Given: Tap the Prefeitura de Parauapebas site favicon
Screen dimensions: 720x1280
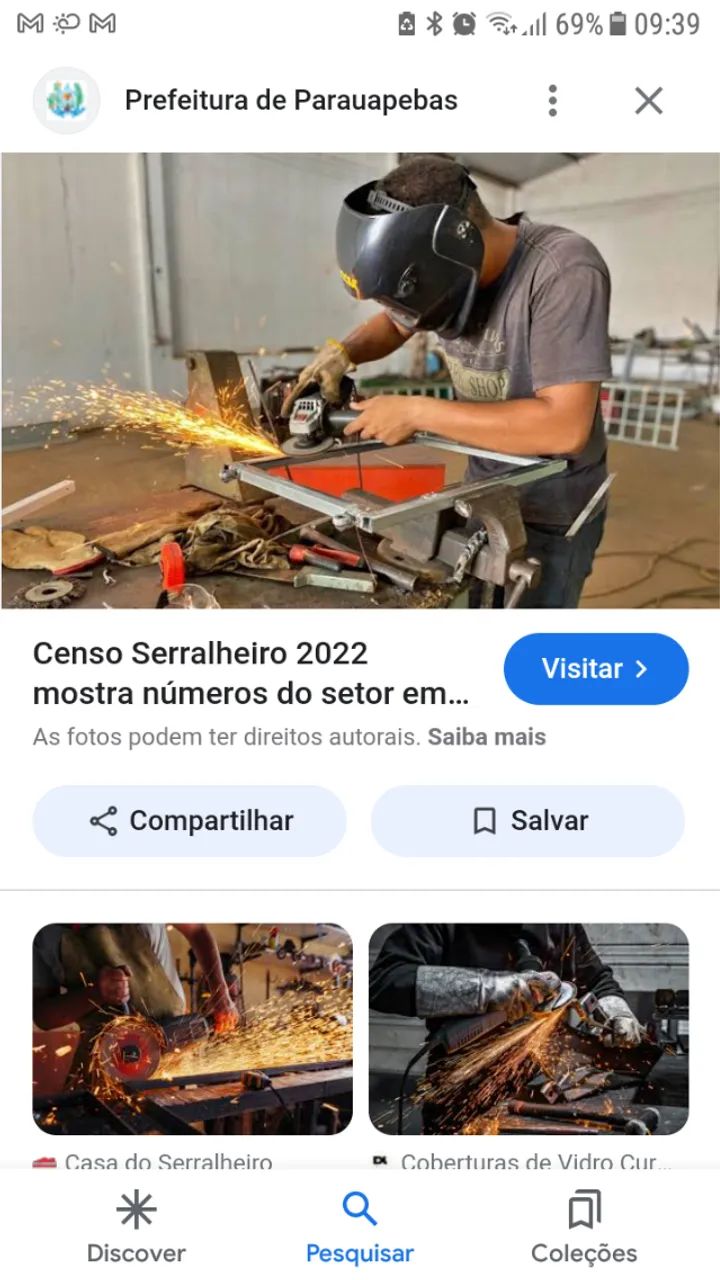Looking at the screenshot, I should point(66,100).
